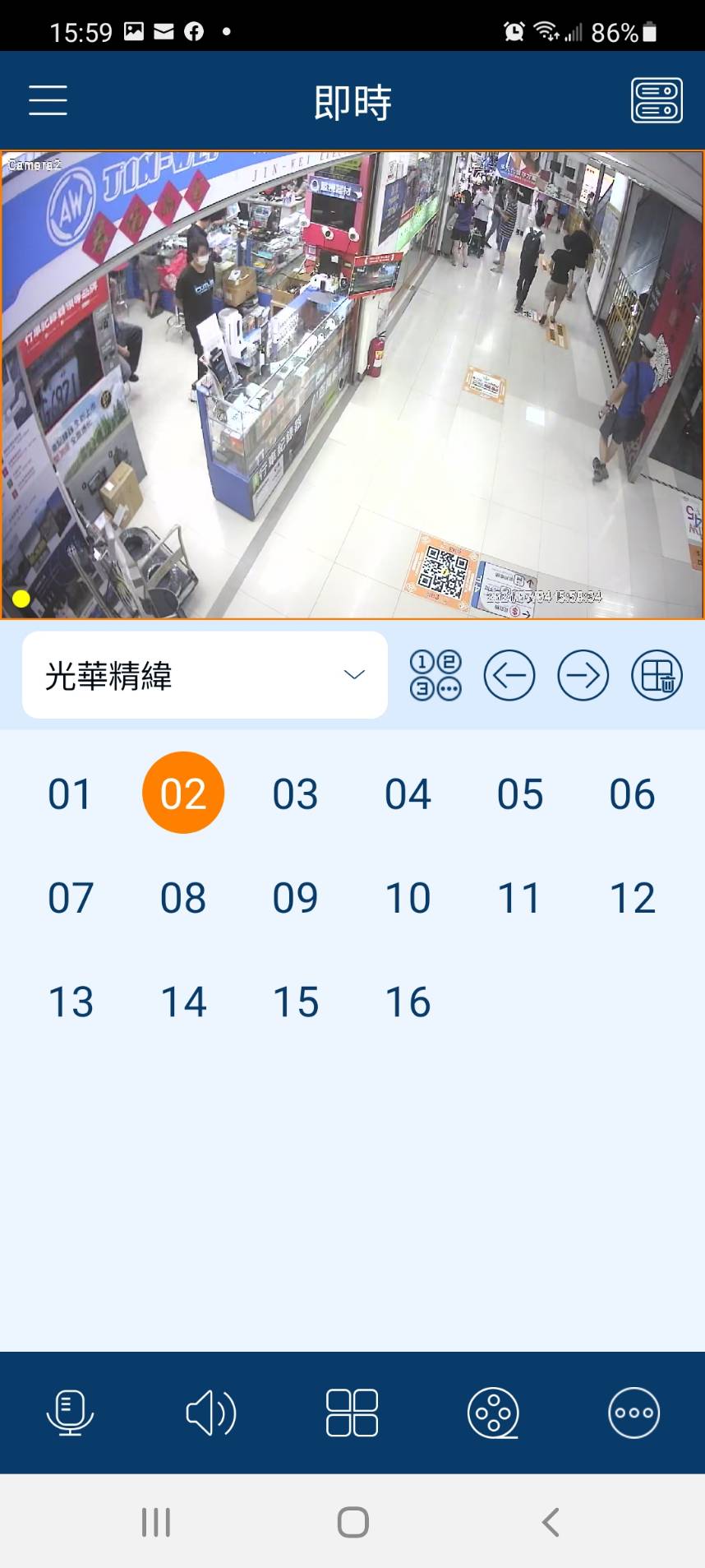Image resolution: width=705 pixels, height=1568 pixels.
Task: Go to previous channel with left arrow
Action: 509,675
